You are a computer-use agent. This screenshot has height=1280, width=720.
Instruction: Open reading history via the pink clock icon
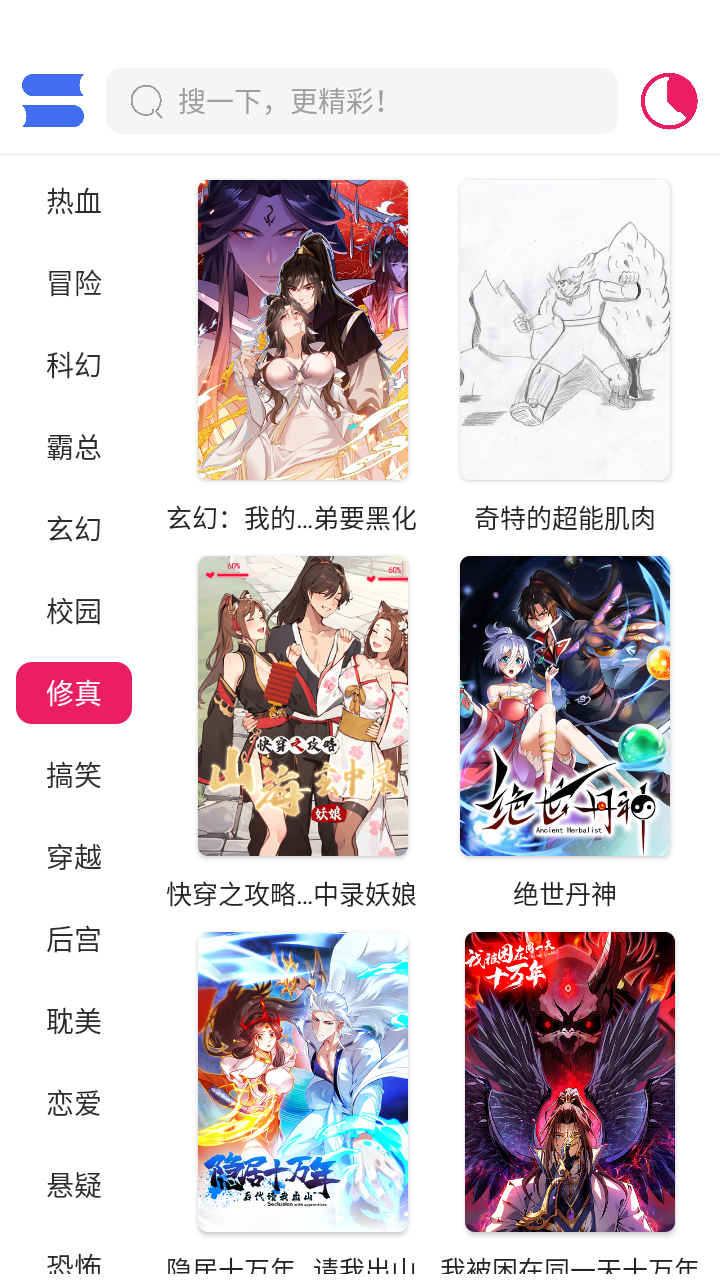[669, 100]
